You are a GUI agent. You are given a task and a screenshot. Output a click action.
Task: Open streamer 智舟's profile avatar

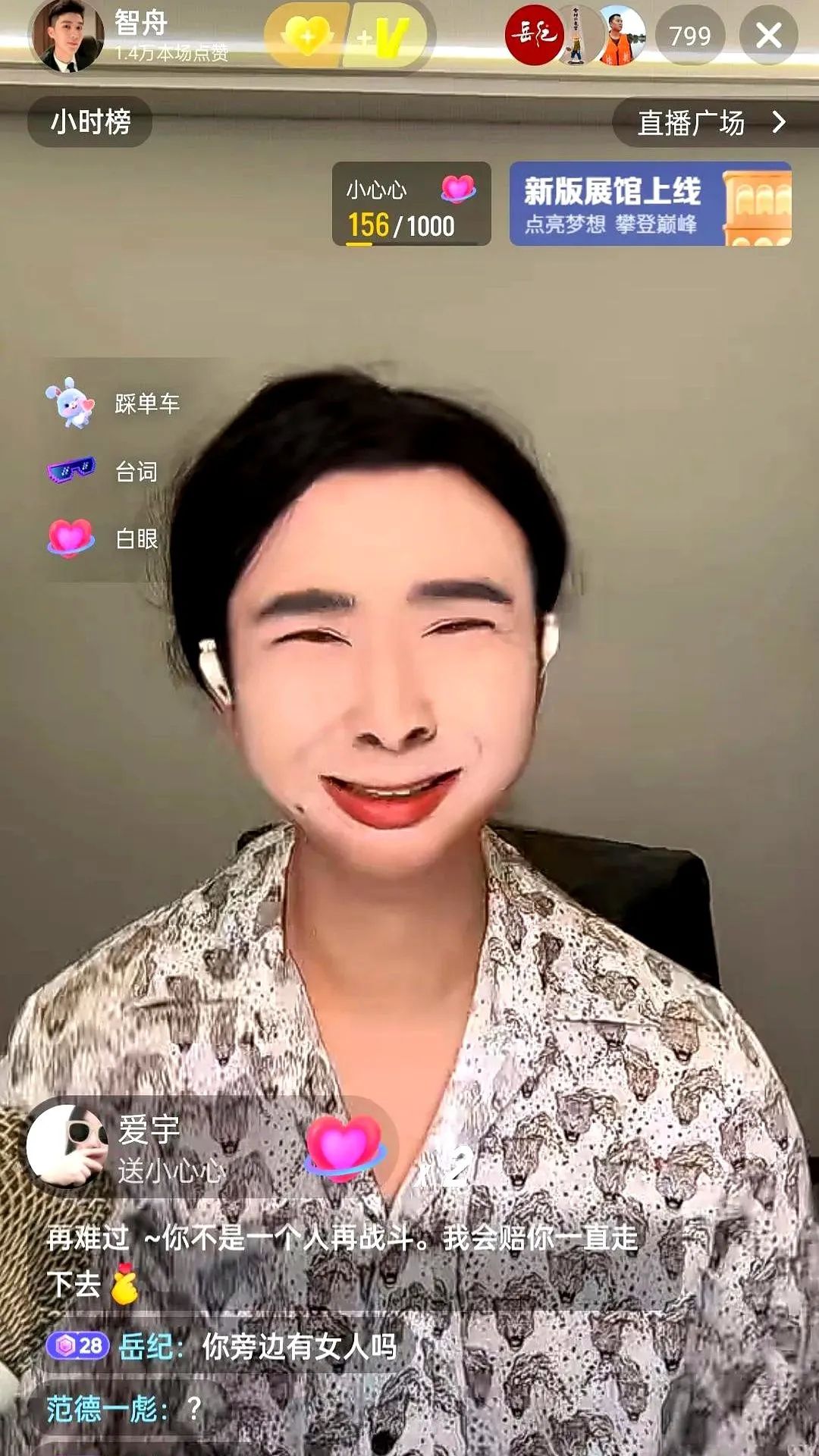click(x=67, y=36)
